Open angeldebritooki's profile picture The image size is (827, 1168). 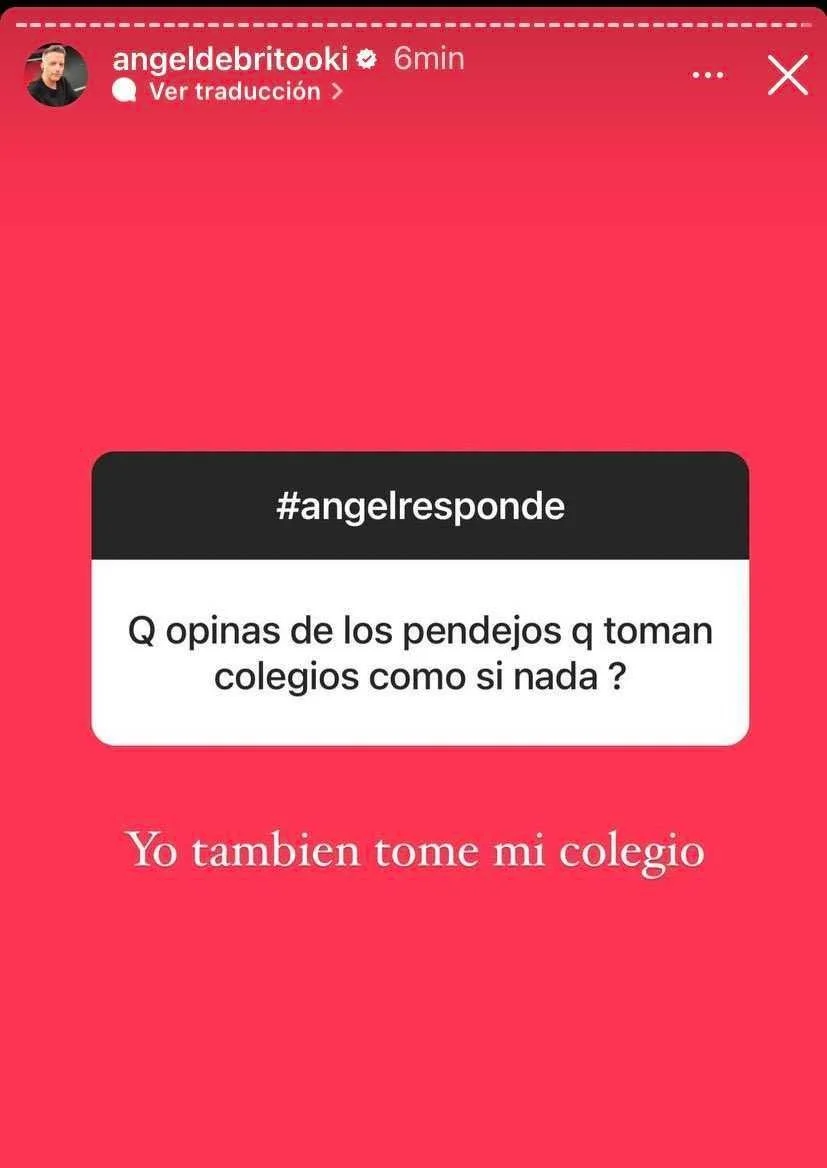[57, 75]
